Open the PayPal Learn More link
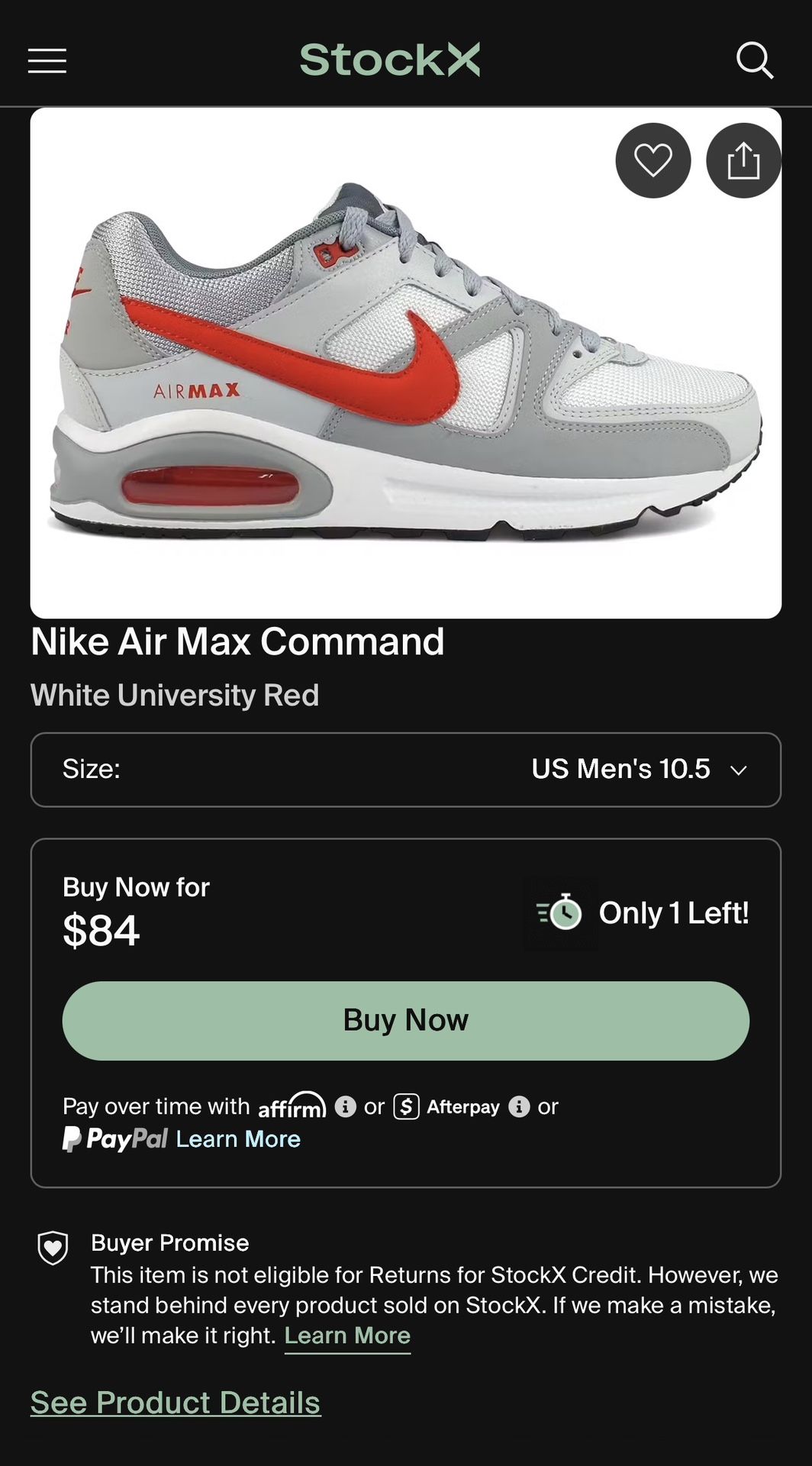This screenshot has width=812, height=1466. [x=238, y=1138]
